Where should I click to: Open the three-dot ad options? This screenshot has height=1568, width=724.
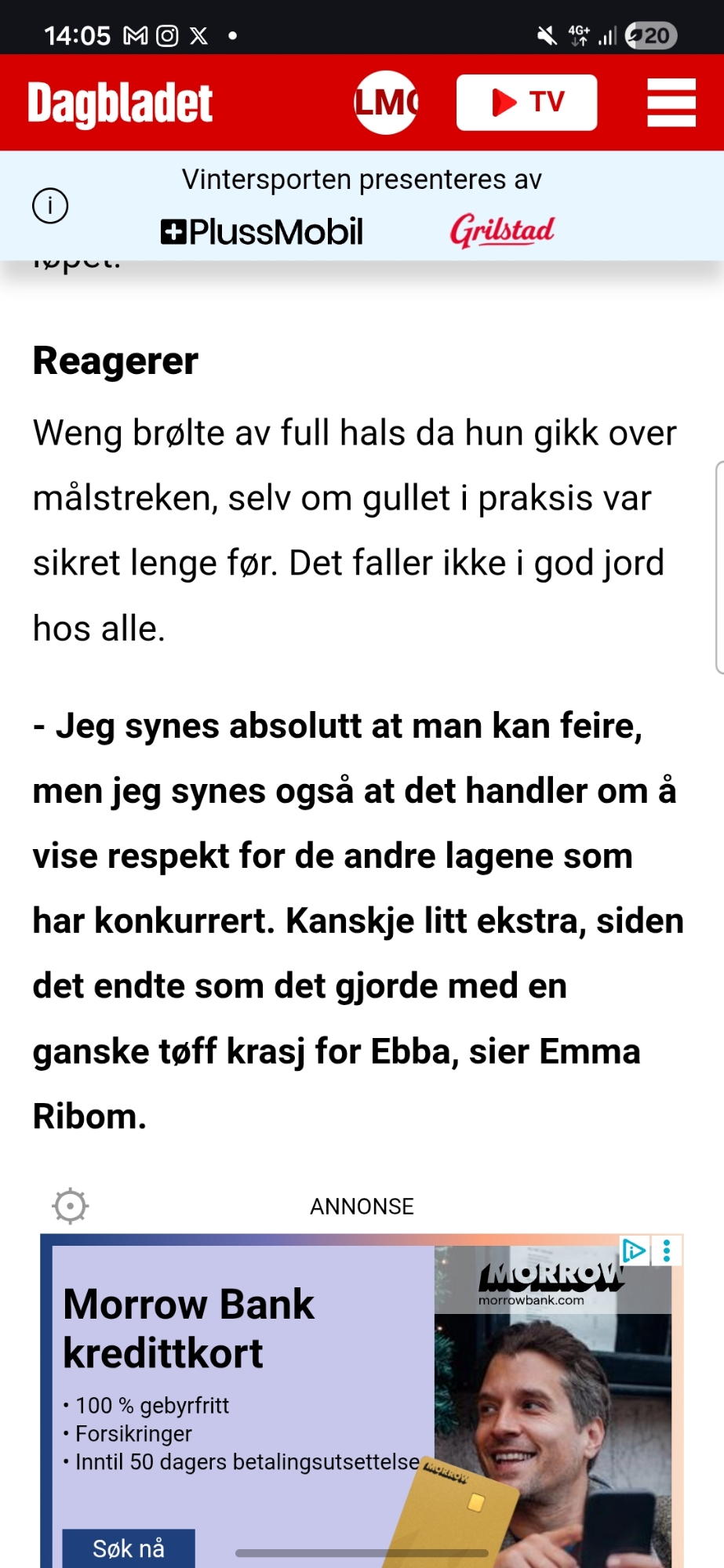point(667,1250)
